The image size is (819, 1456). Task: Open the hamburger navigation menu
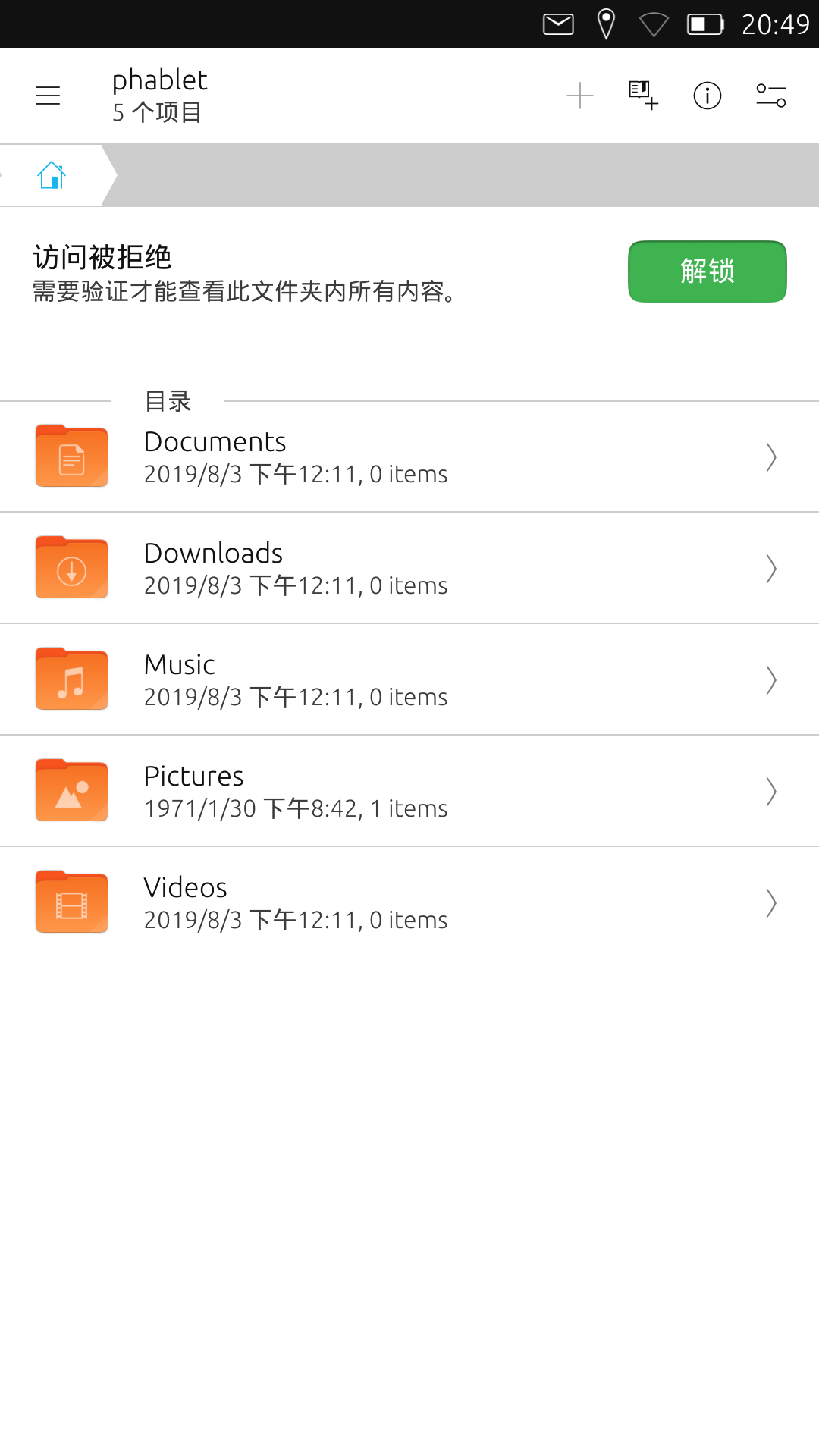point(48,96)
